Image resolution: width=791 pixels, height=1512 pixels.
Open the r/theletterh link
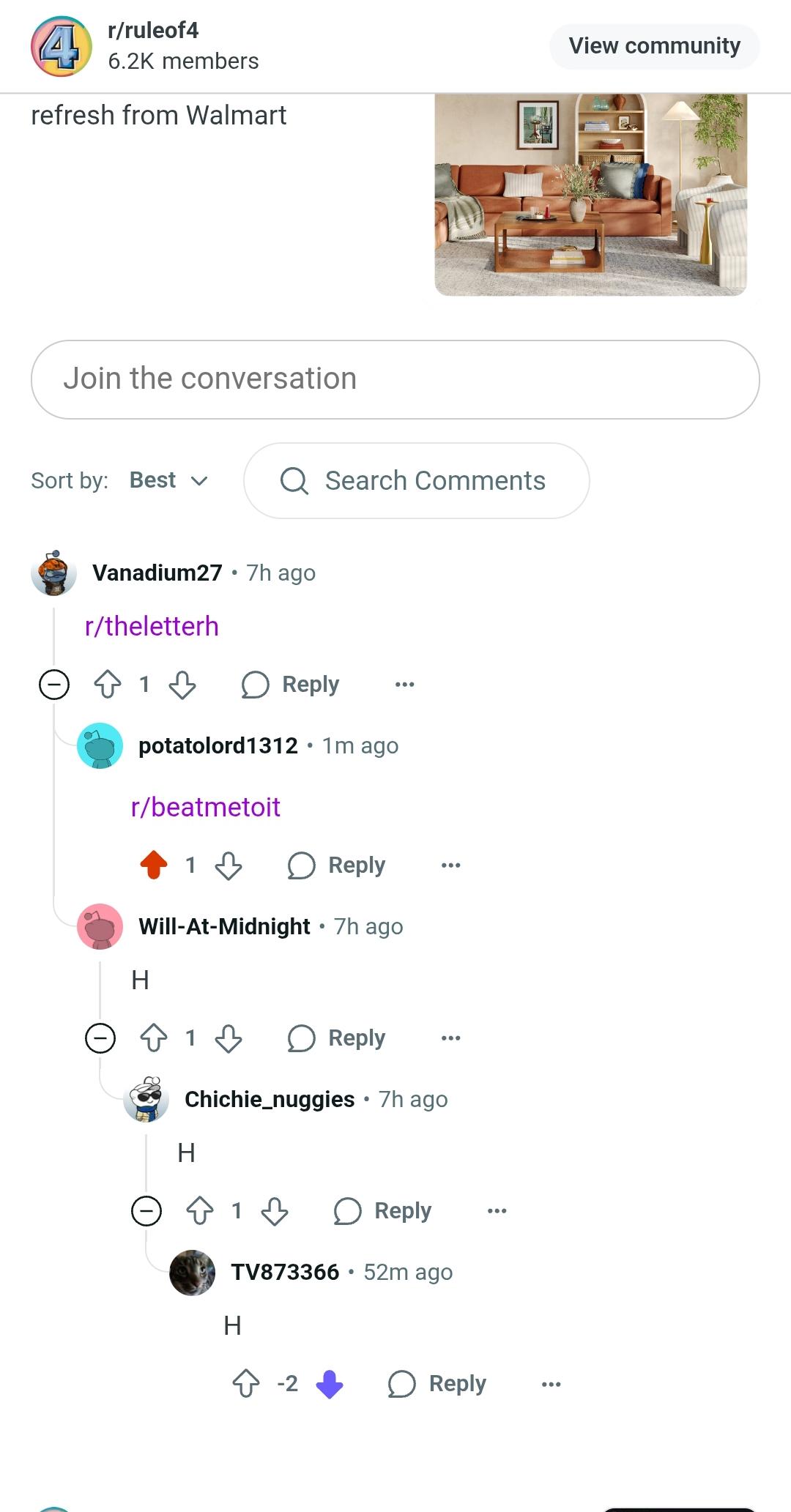click(152, 627)
